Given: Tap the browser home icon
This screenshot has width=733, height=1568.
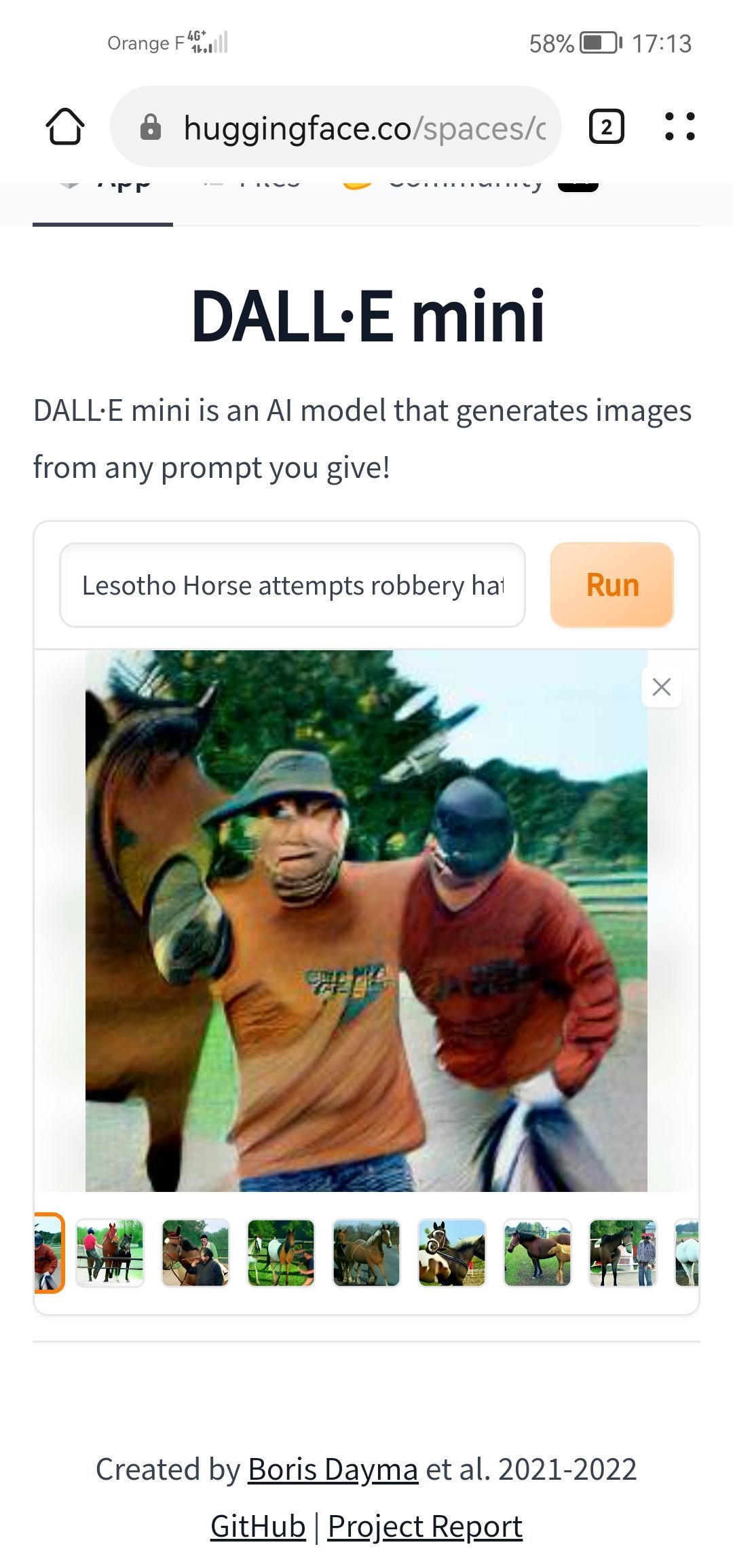Looking at the screenshot, I should pyautogui.click(x=65, y=127).
